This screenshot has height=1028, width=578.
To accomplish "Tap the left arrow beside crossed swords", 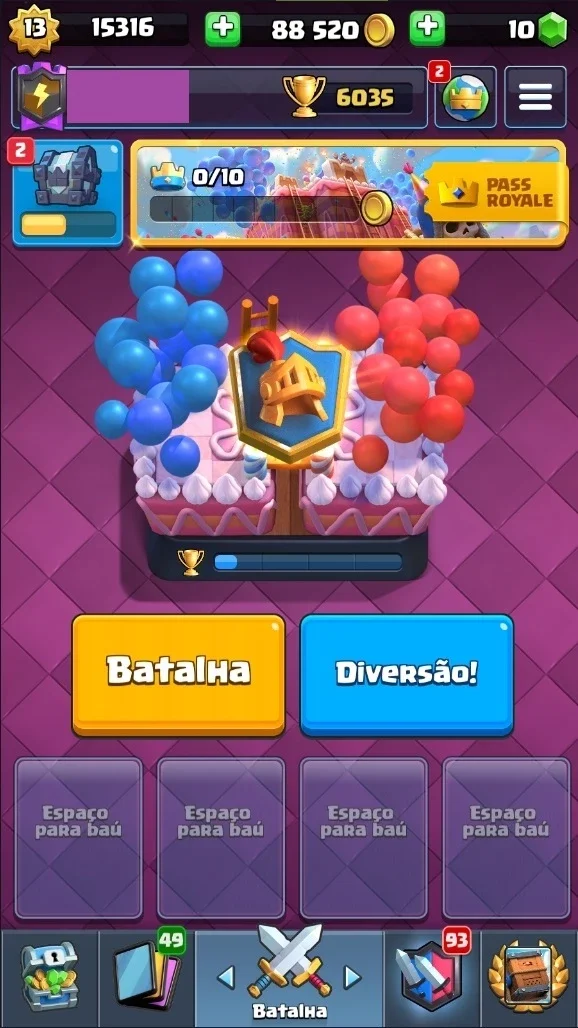I will (225, 978).
